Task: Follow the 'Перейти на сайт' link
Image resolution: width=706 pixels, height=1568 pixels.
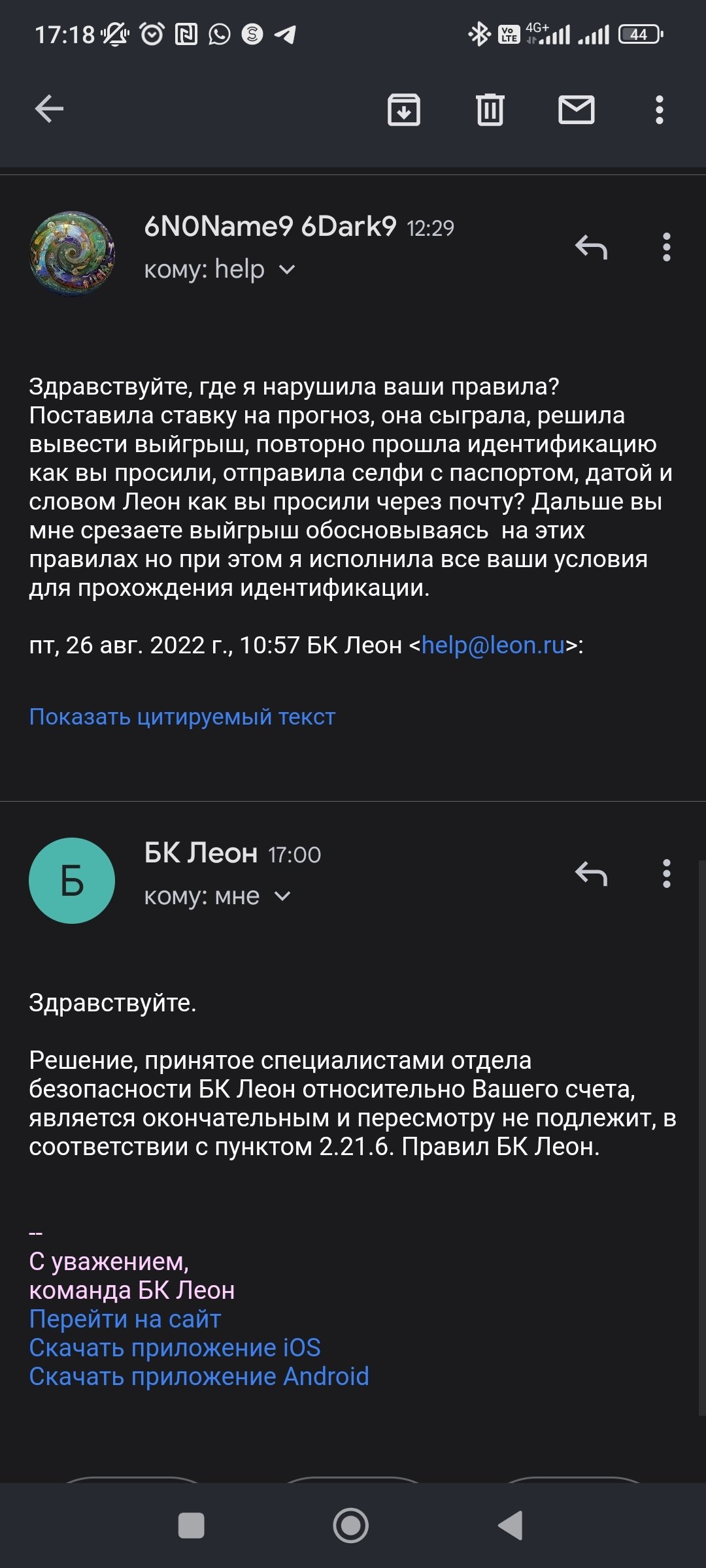Action: pos(125,1319)
